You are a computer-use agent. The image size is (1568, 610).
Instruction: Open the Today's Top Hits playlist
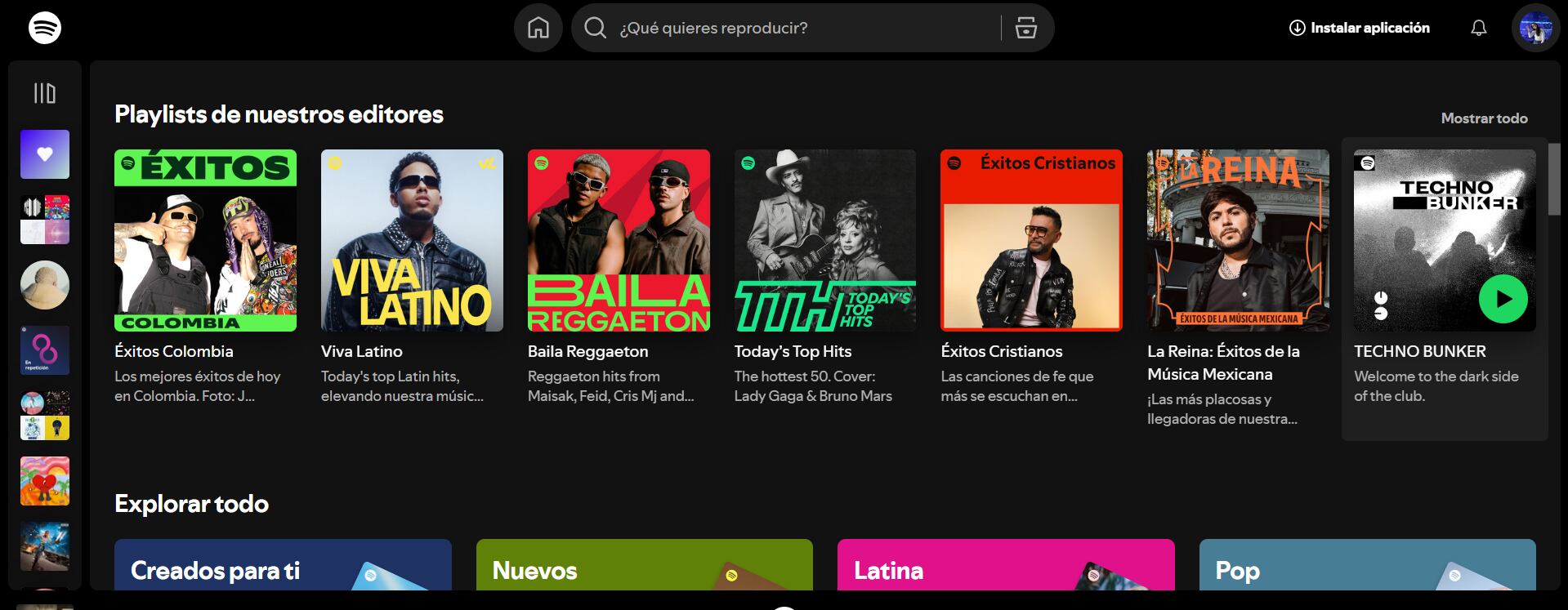point(824,240)
